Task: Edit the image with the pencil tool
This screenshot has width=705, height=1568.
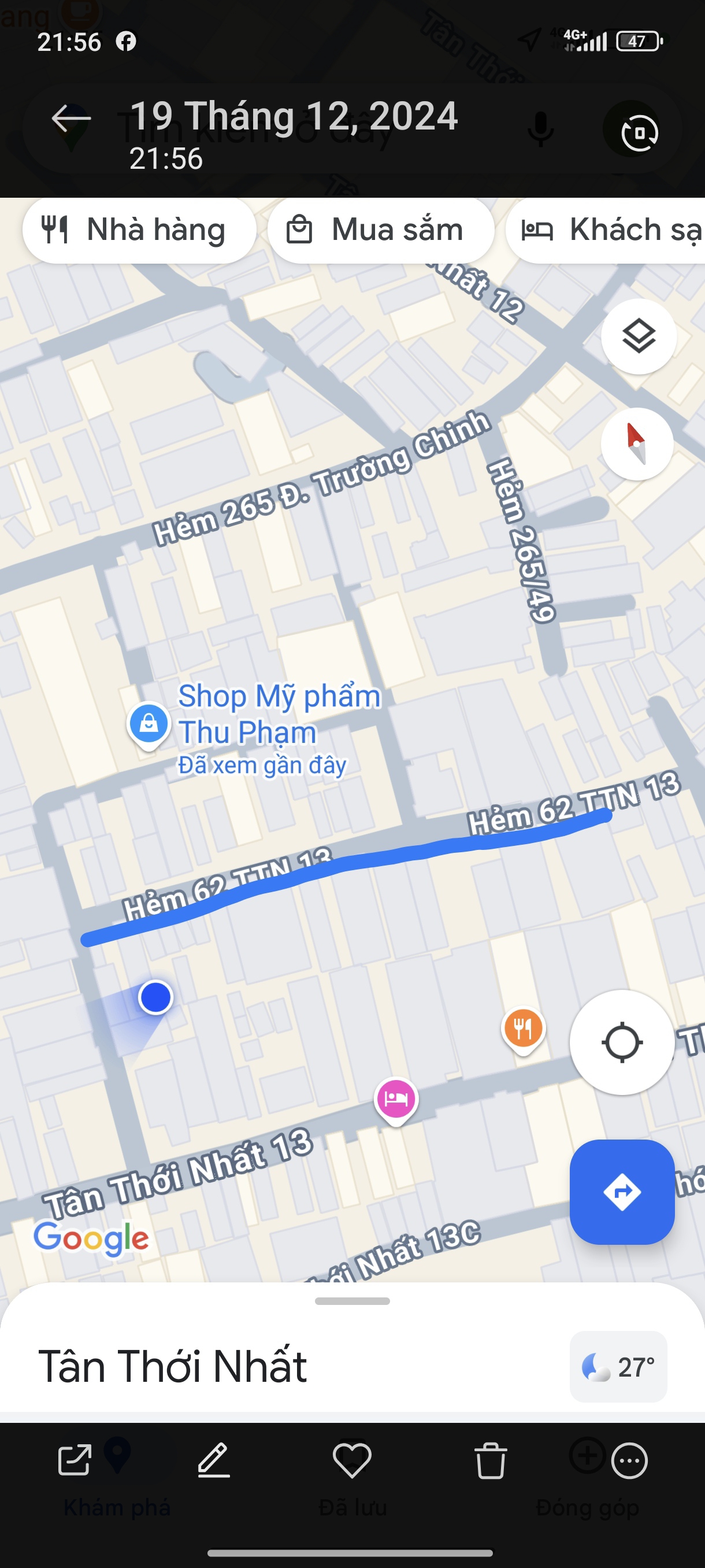Action: [214, 1460]
